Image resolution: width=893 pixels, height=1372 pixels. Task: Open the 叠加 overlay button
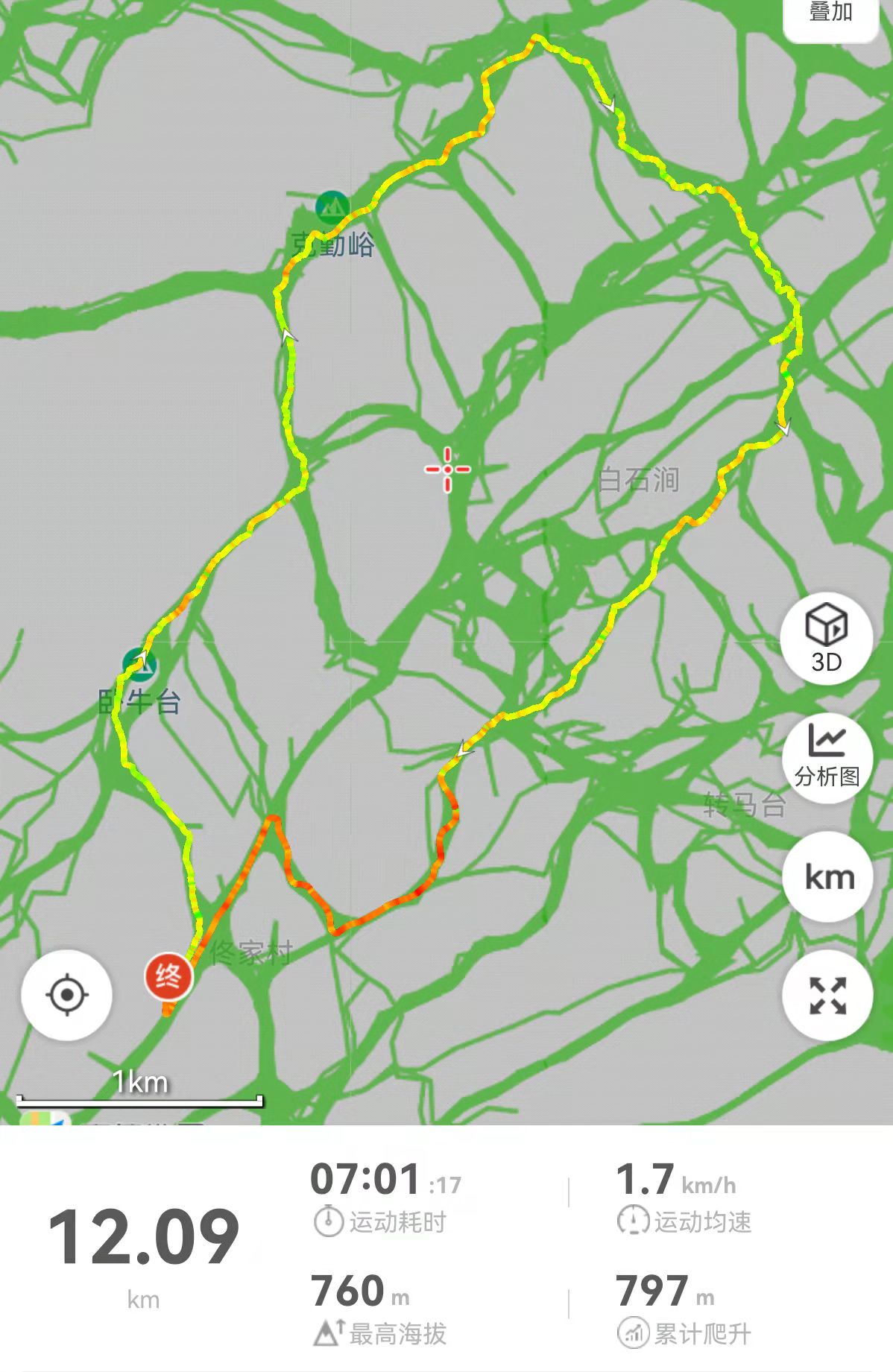click(x=830, y=15)
